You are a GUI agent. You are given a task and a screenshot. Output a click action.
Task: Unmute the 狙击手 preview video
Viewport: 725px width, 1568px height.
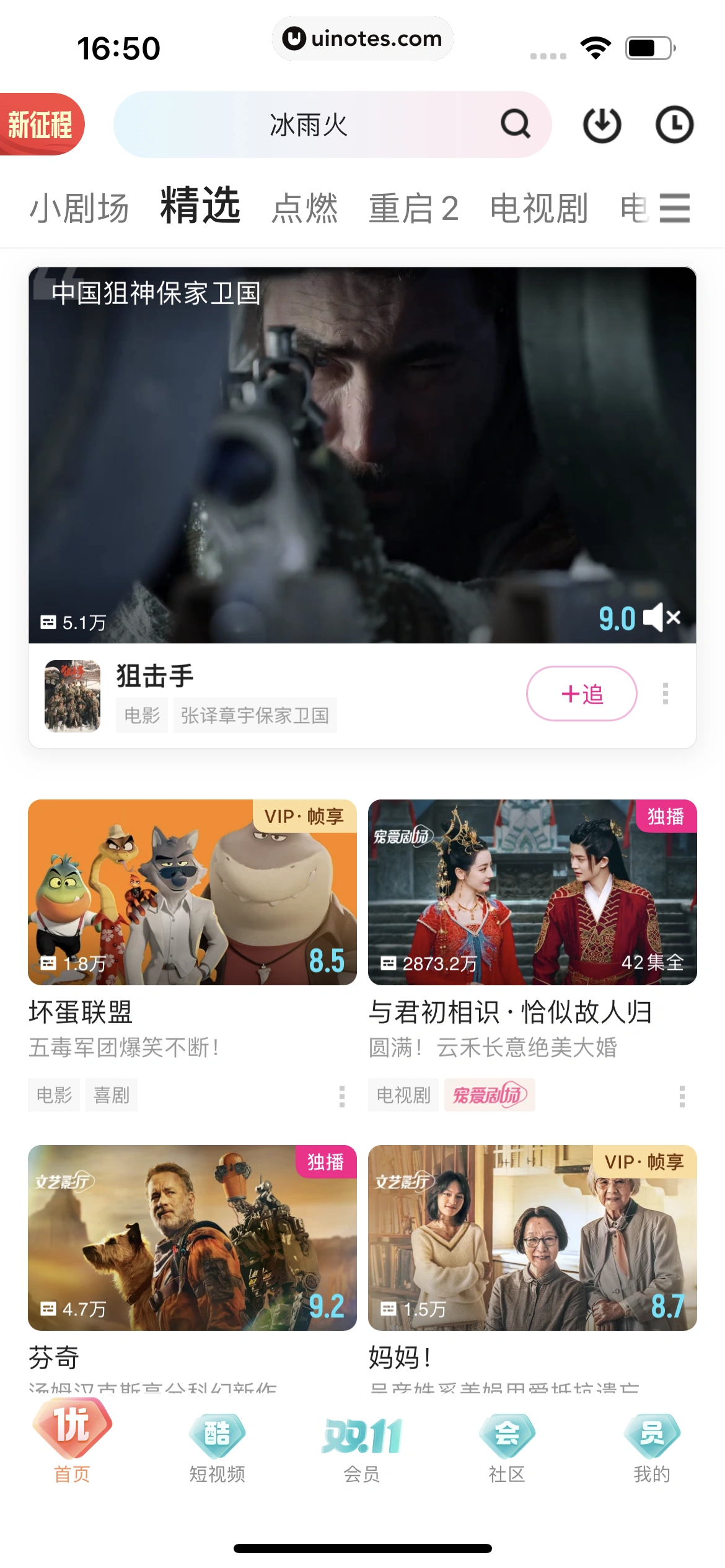(x=662, y=617)
